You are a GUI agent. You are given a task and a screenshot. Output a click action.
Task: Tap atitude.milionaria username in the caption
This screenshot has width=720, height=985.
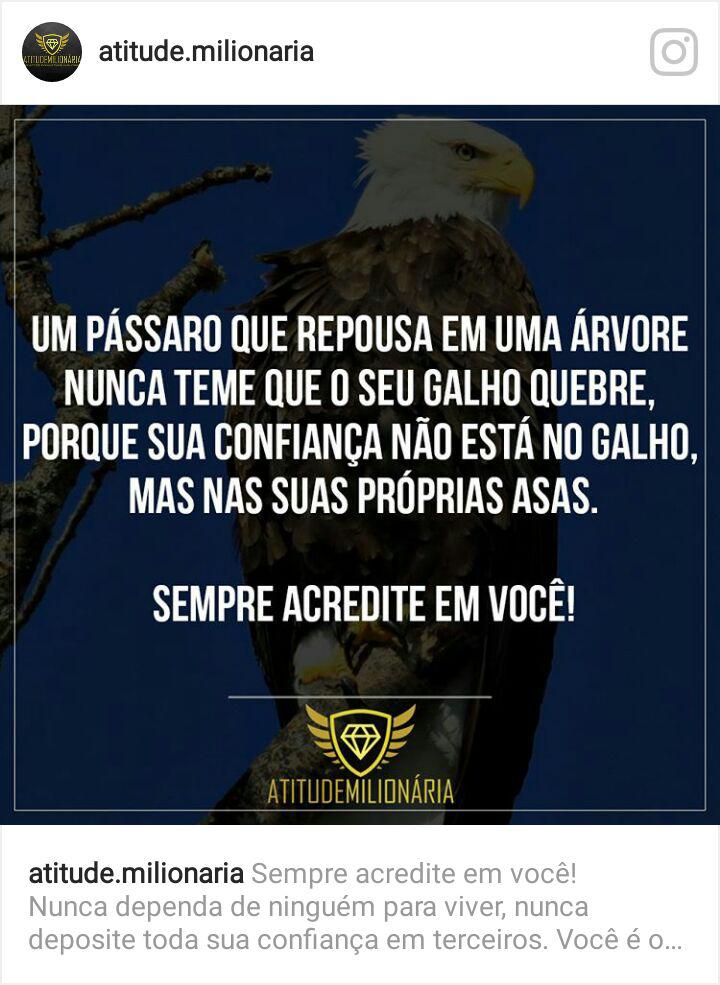pos(136,873)
